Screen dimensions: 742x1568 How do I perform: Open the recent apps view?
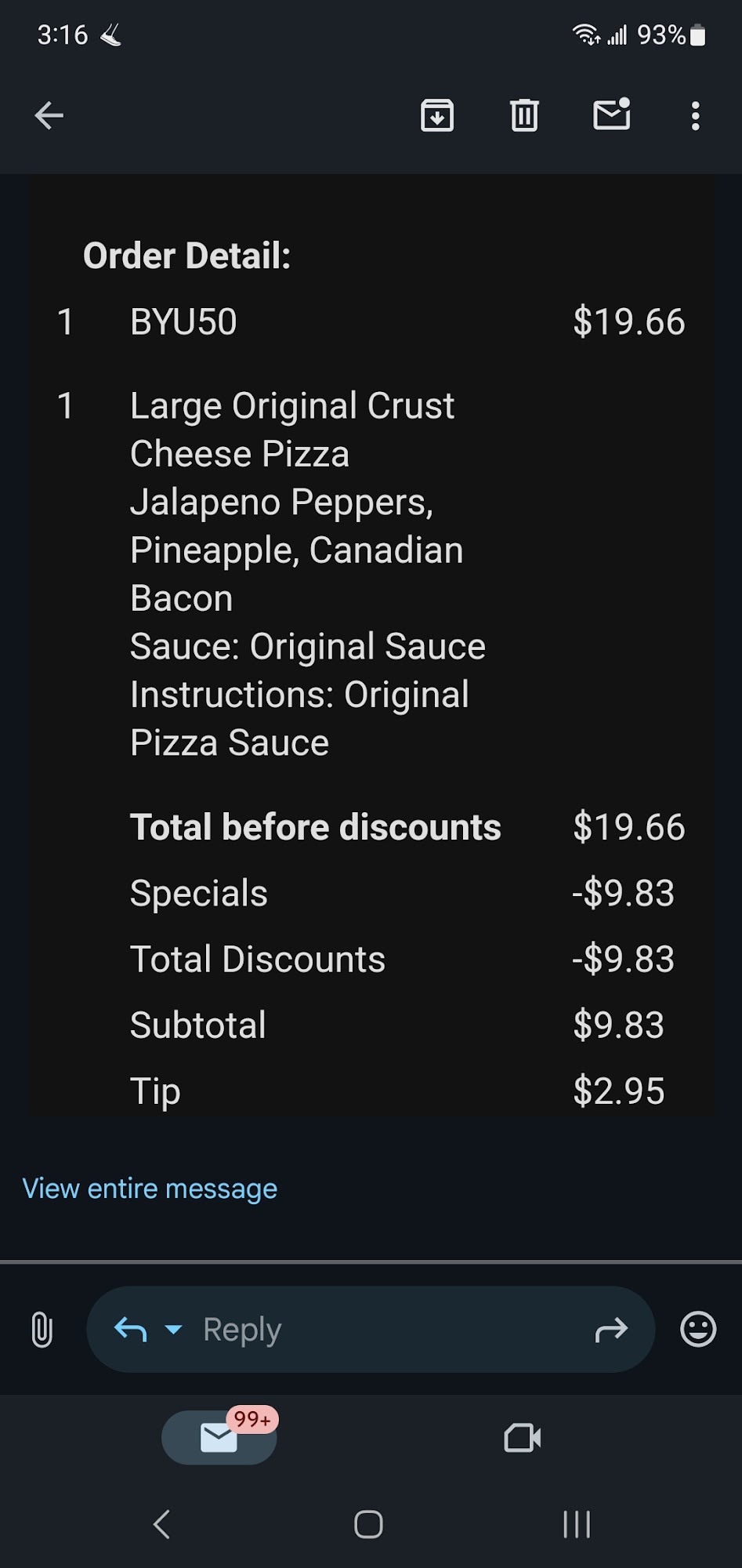(x=577, y=1525)
